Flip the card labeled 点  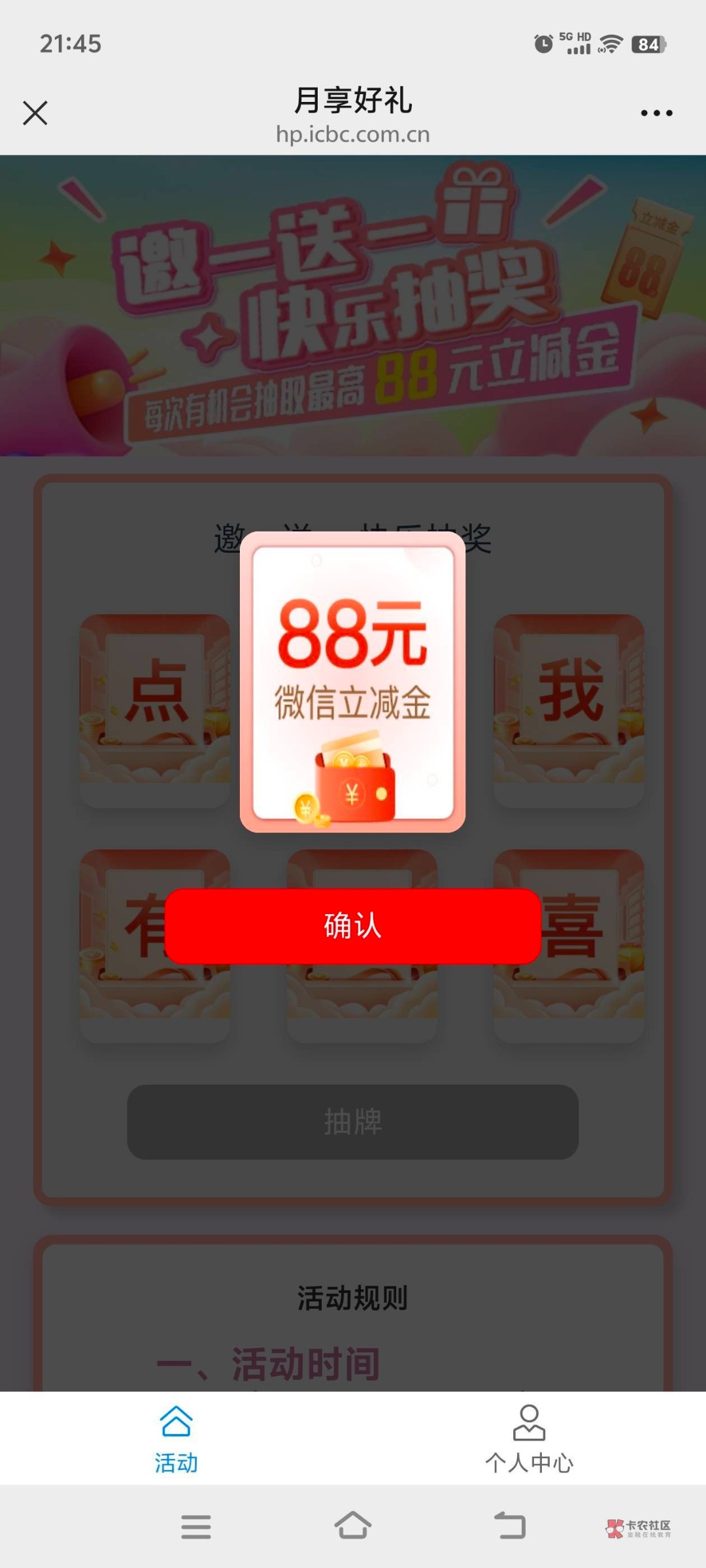pos(155,699)
